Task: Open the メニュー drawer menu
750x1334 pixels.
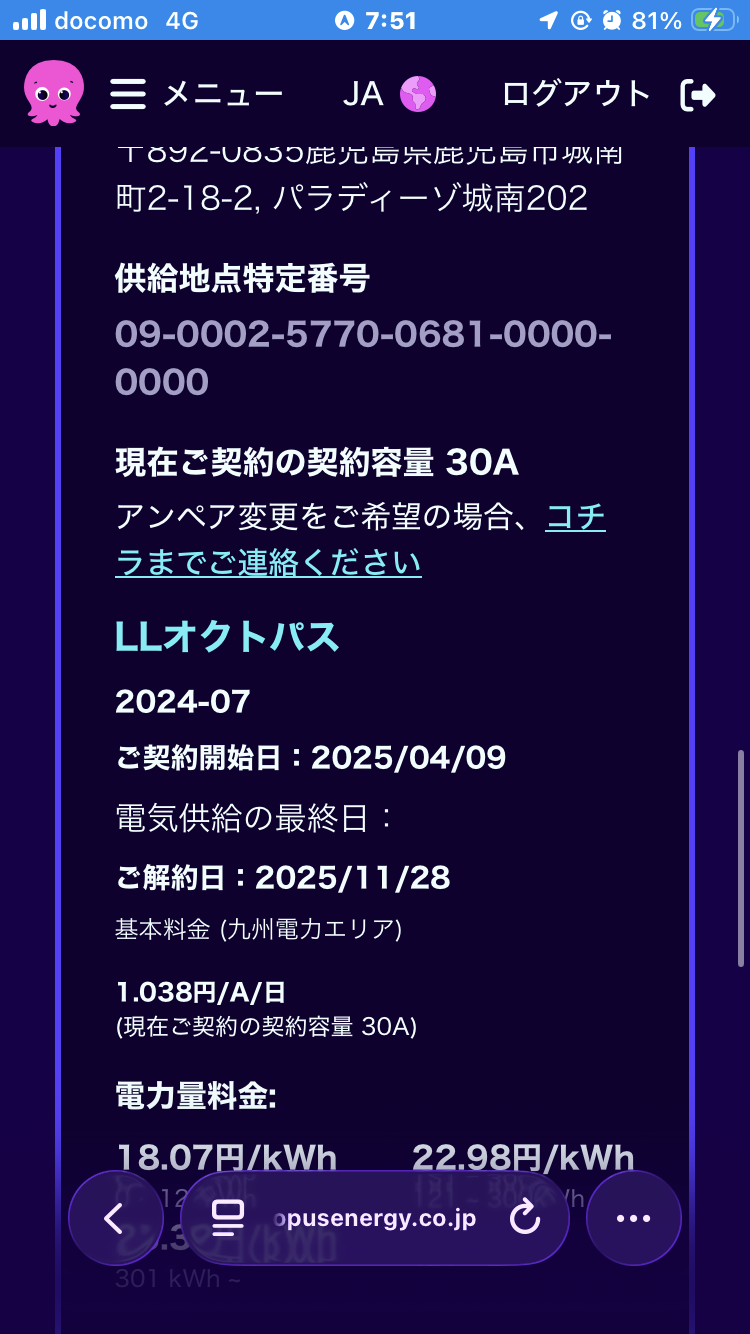Action: tap(196, 94)
